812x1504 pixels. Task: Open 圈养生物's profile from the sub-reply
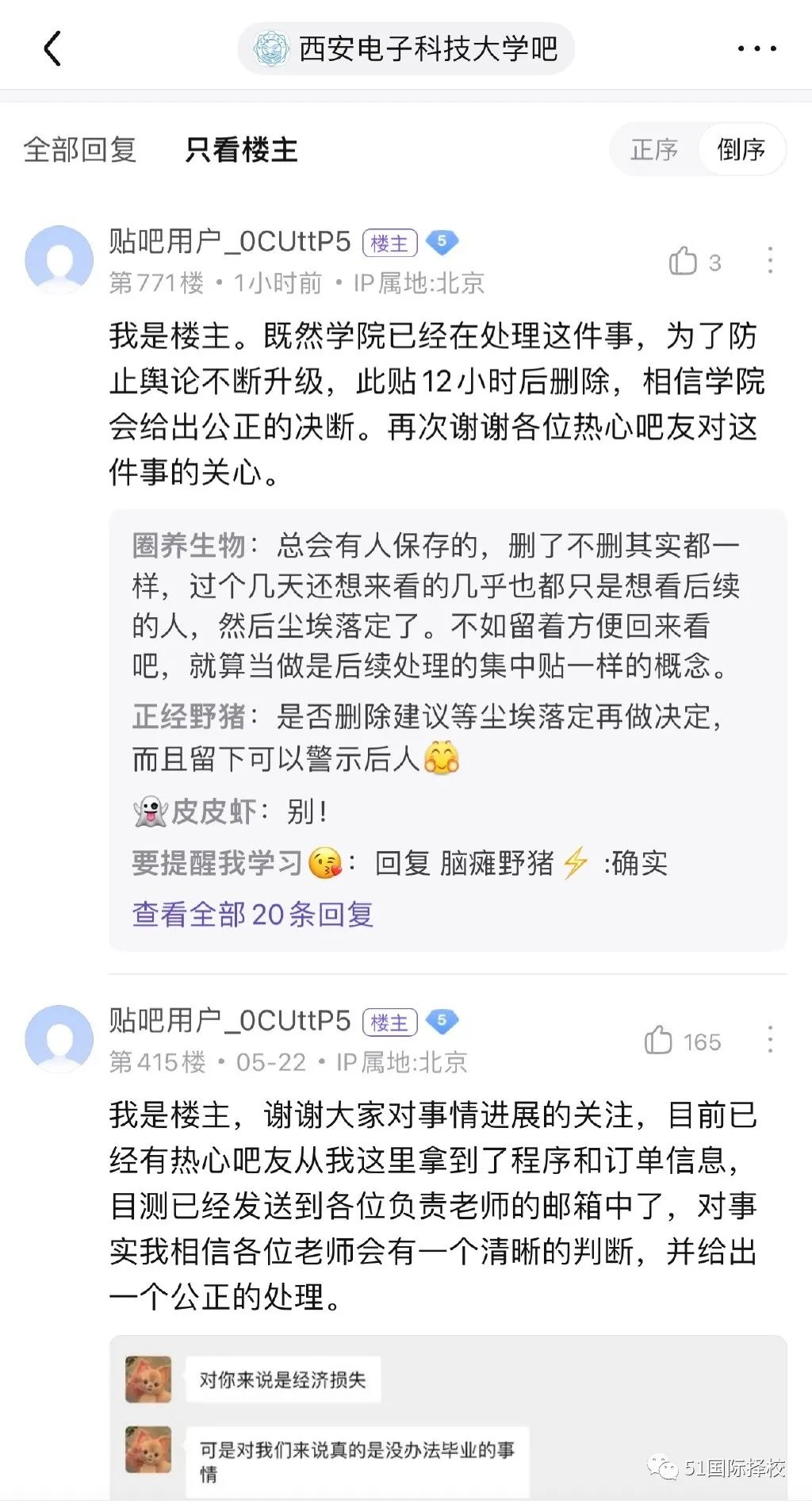pos(189,546)
